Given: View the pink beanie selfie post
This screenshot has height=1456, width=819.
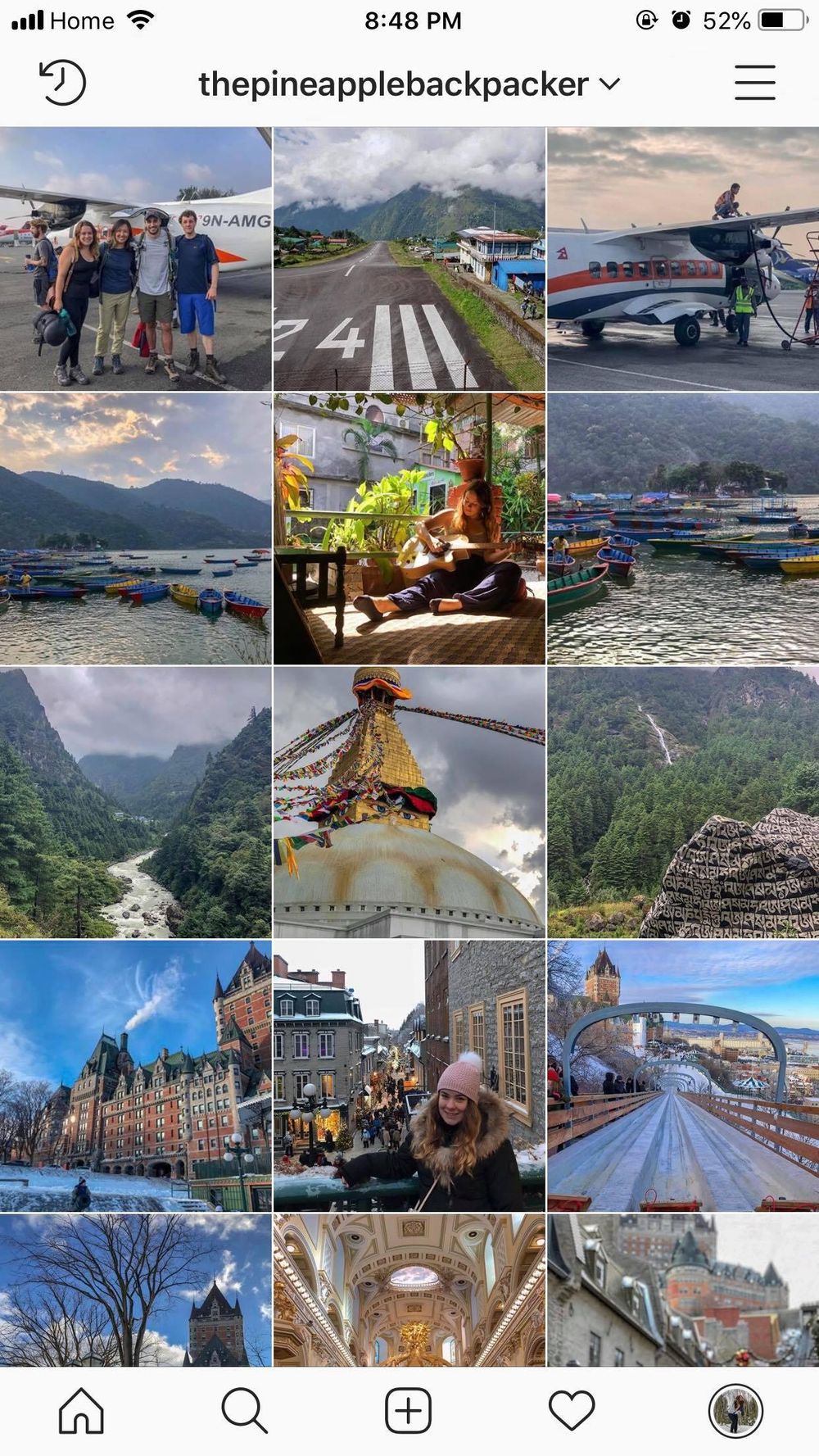Looking at the screenshot, I should [x=409, y=1076].
